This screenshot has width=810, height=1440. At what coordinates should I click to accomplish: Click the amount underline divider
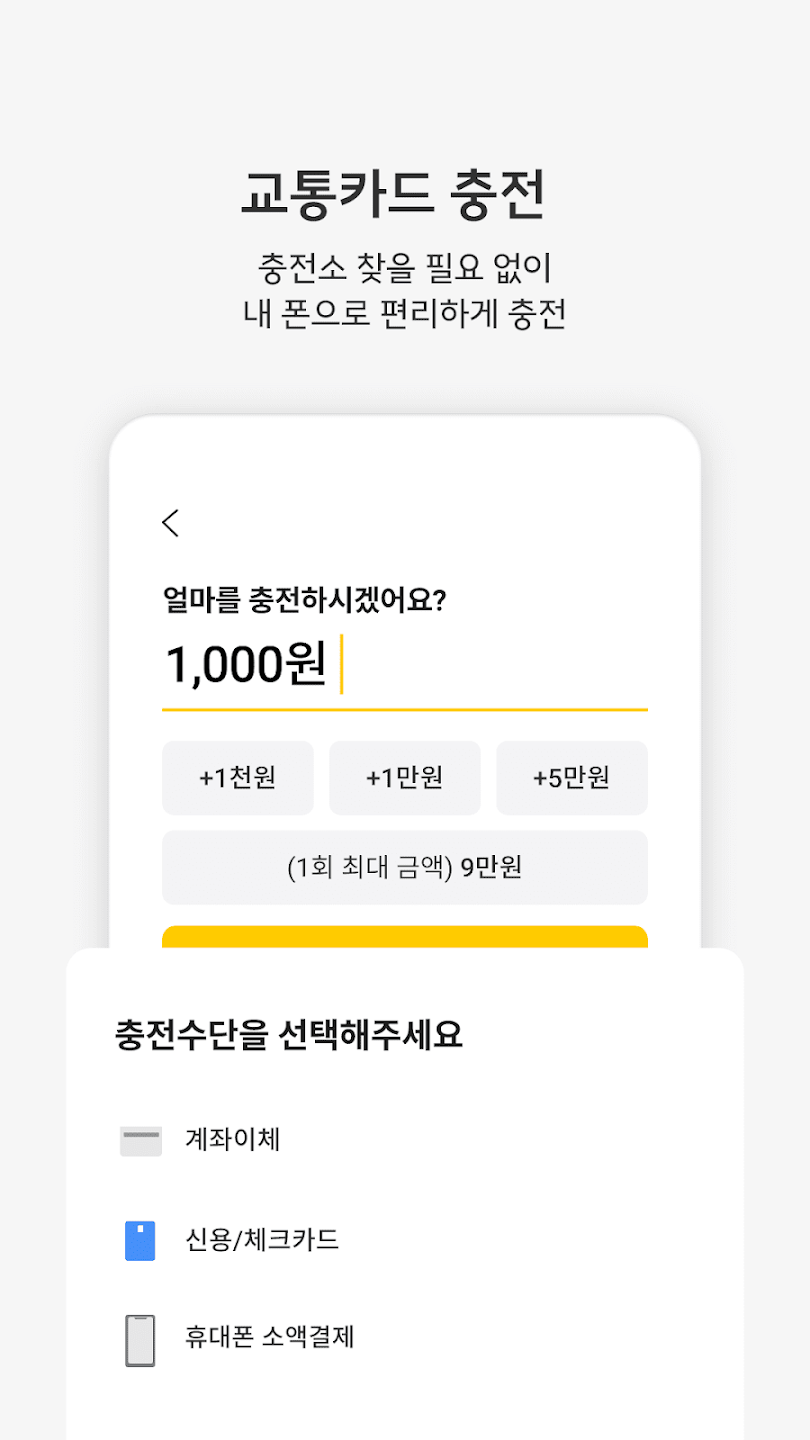[x=404, y=710]
